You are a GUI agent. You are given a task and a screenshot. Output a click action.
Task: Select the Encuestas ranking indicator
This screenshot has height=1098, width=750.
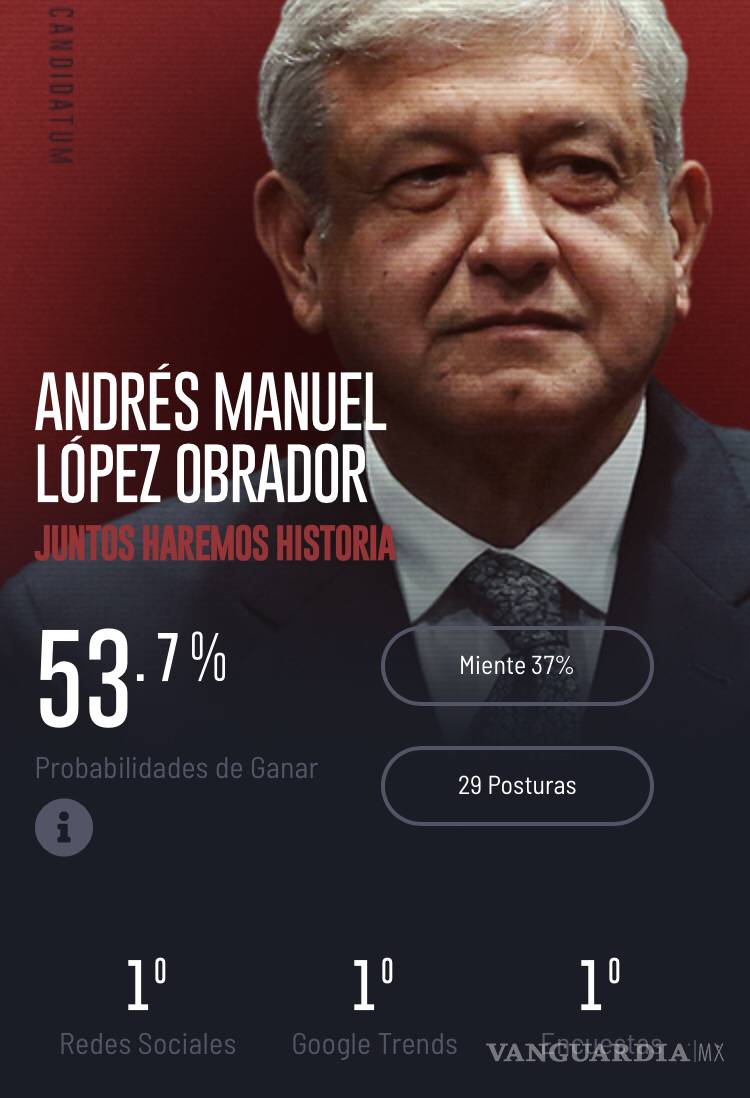(x=597, y=985)
